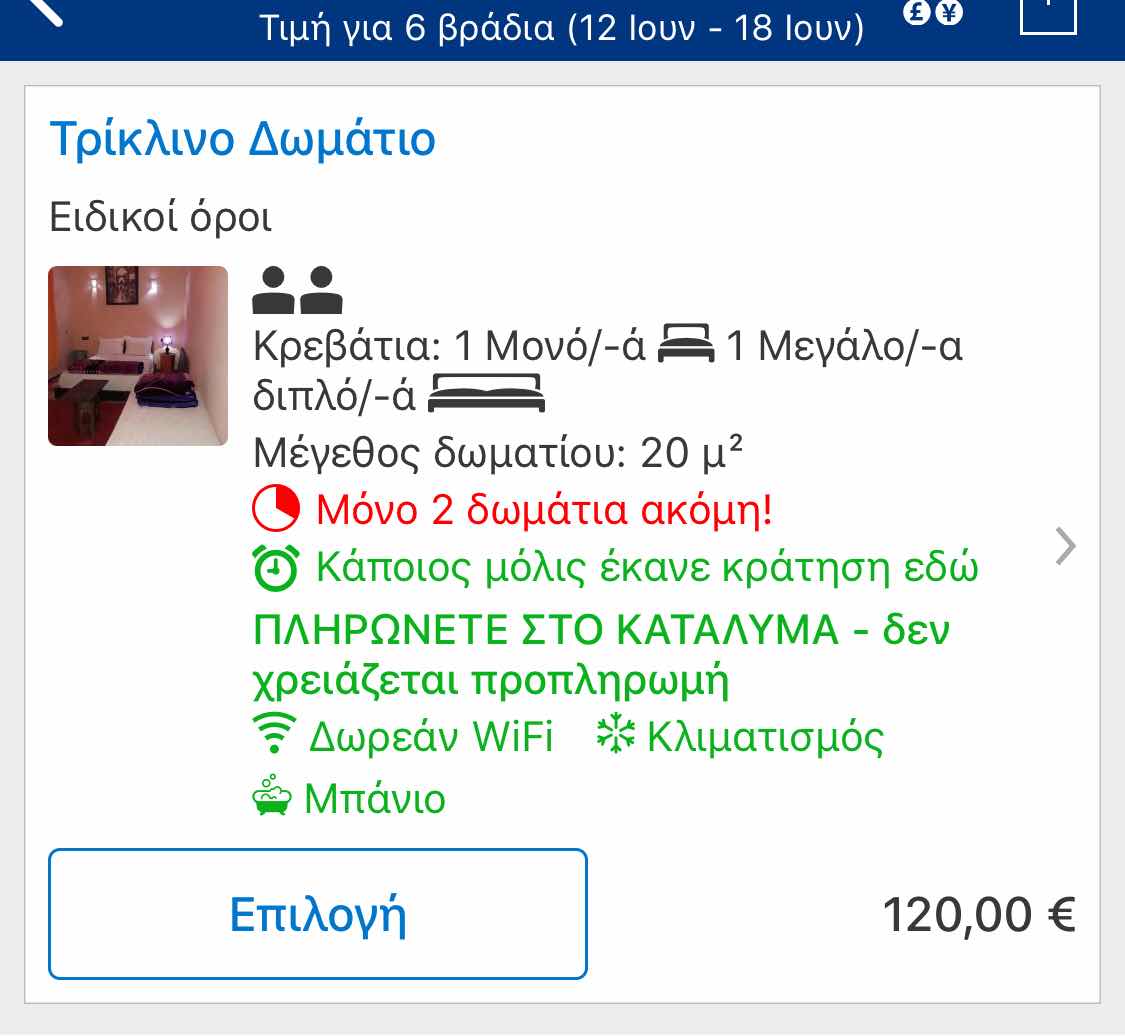Expand room details with the right chevron
The image size is (1125, 1036).
[1066, 546]
